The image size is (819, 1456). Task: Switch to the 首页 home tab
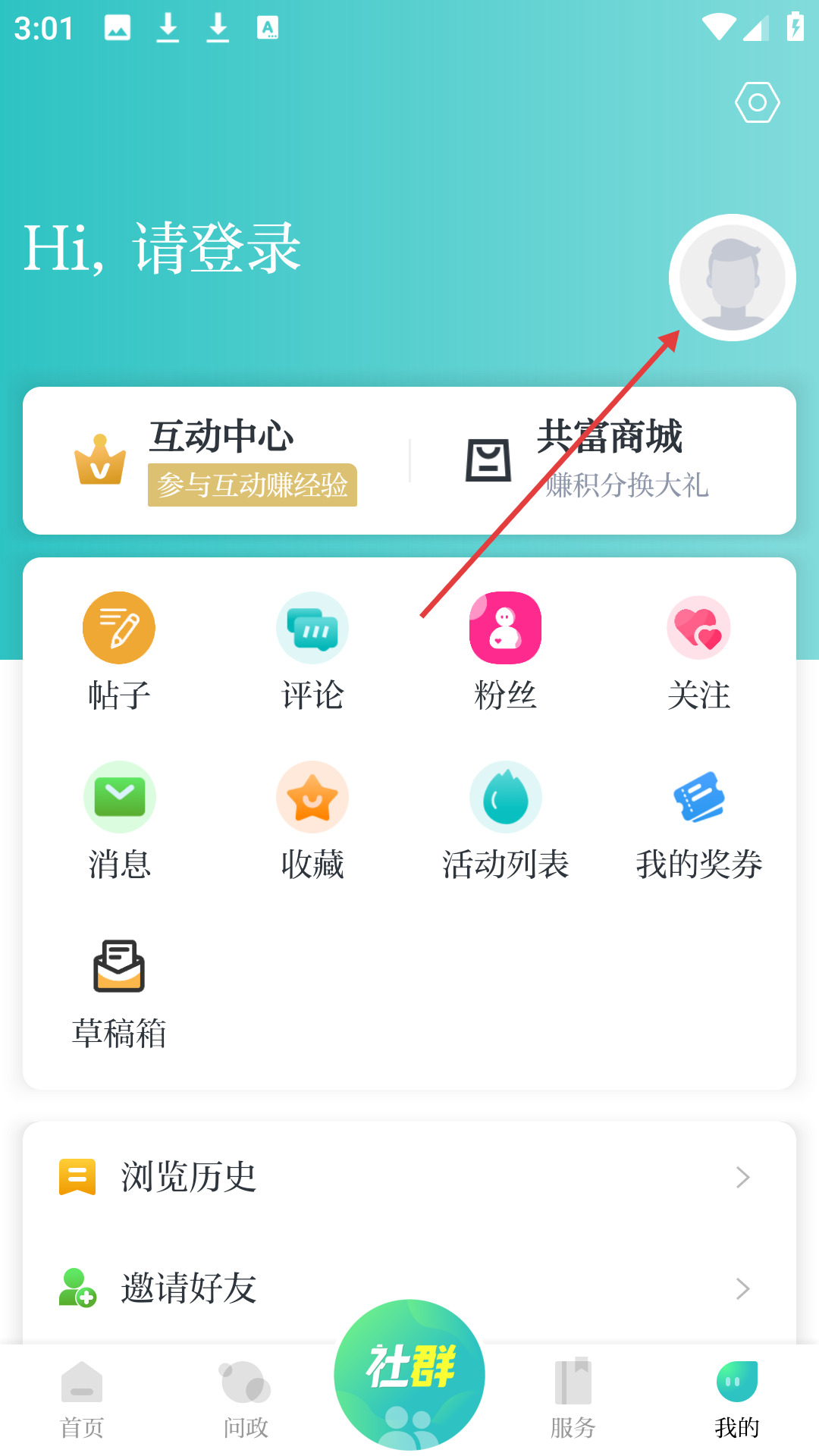point(82,1399)
